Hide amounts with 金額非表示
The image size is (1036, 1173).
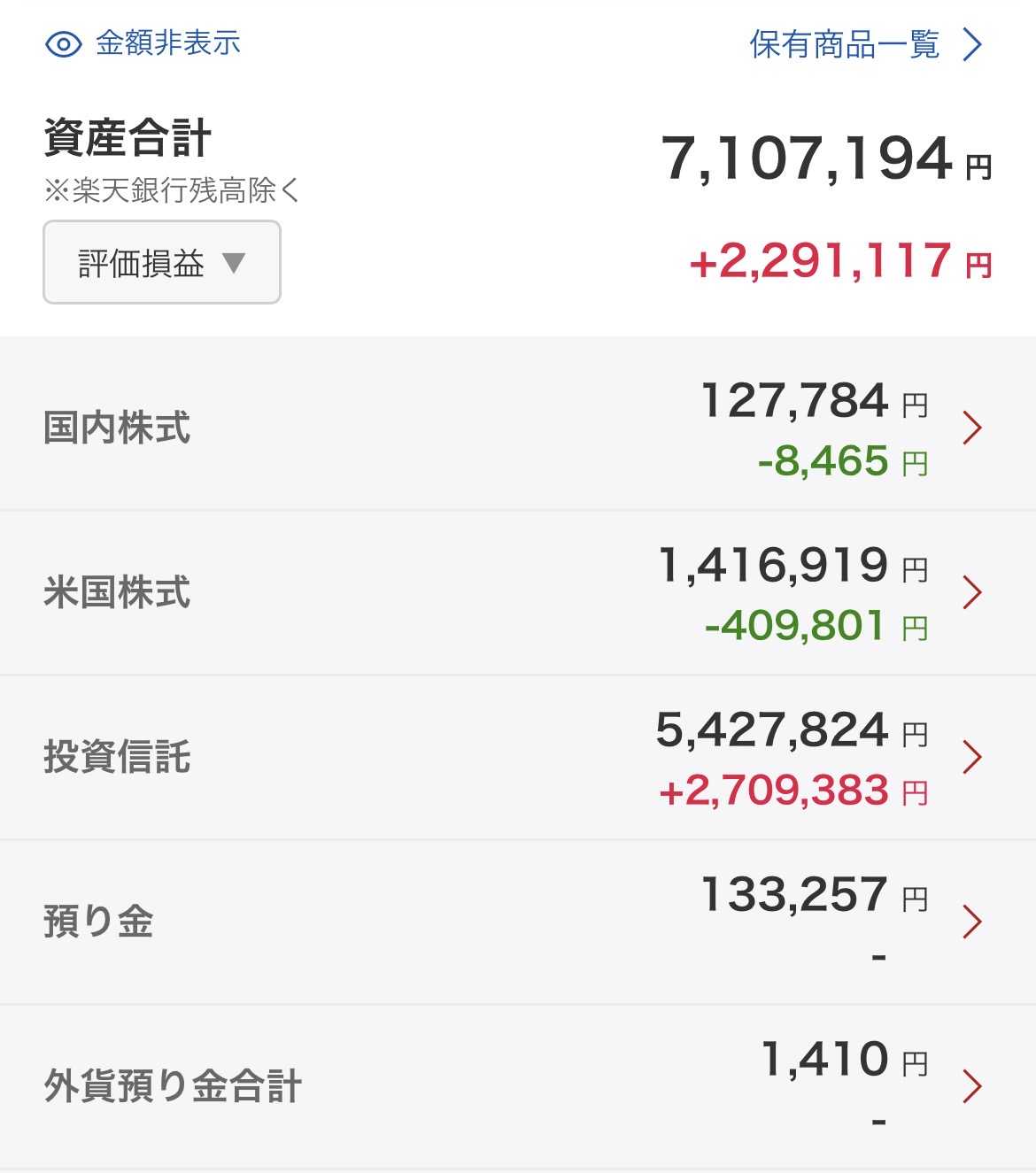click(x=143, y=43)
